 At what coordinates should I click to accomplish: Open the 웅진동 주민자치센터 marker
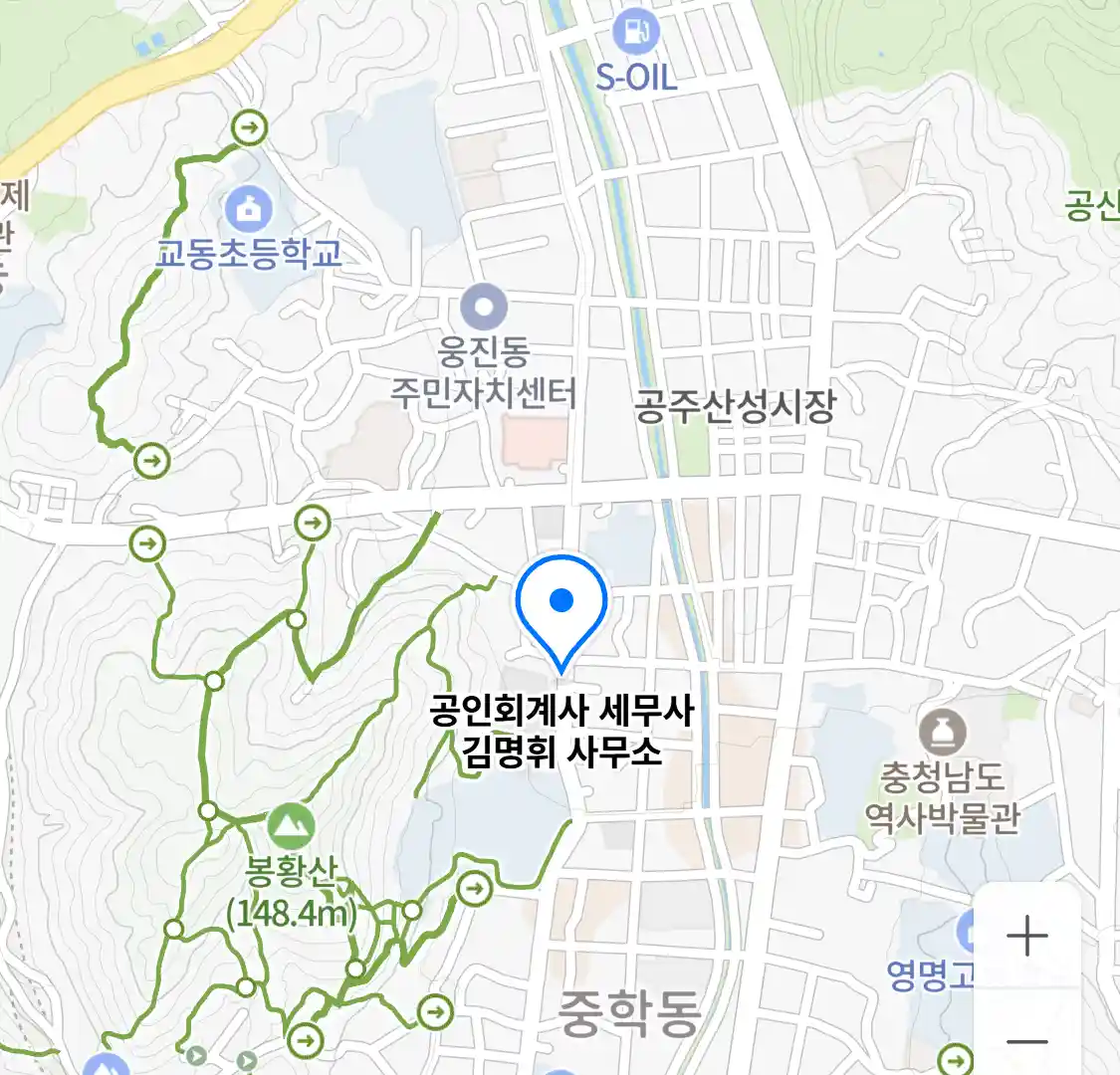[x=484, y=308]
